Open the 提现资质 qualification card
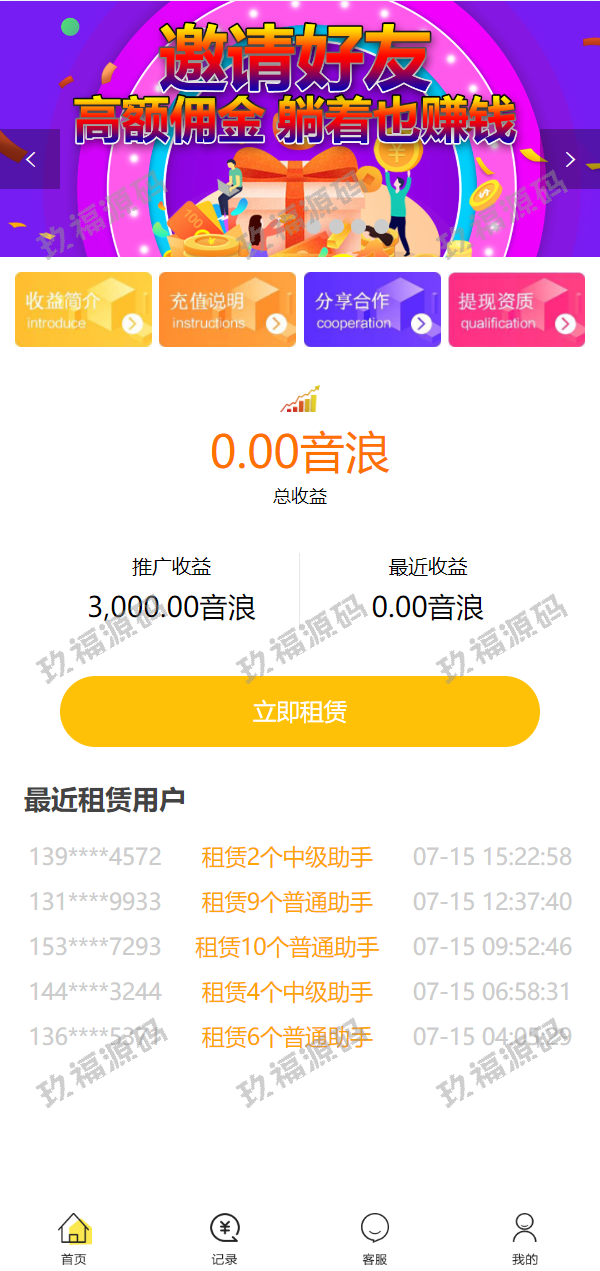The image size is (600, 1271). click(x=516, y=310)
